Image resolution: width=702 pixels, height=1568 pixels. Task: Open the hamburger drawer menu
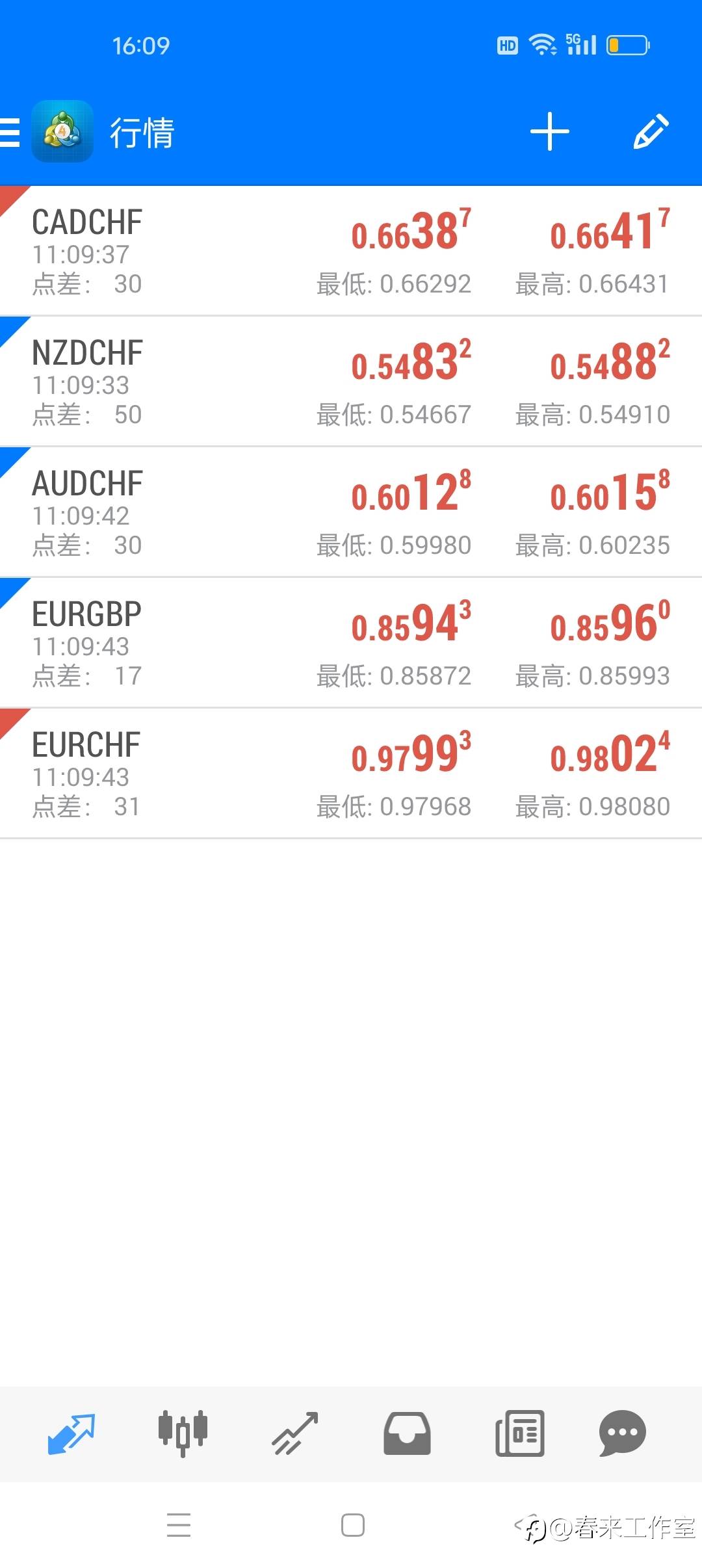[x=10, y=133]
